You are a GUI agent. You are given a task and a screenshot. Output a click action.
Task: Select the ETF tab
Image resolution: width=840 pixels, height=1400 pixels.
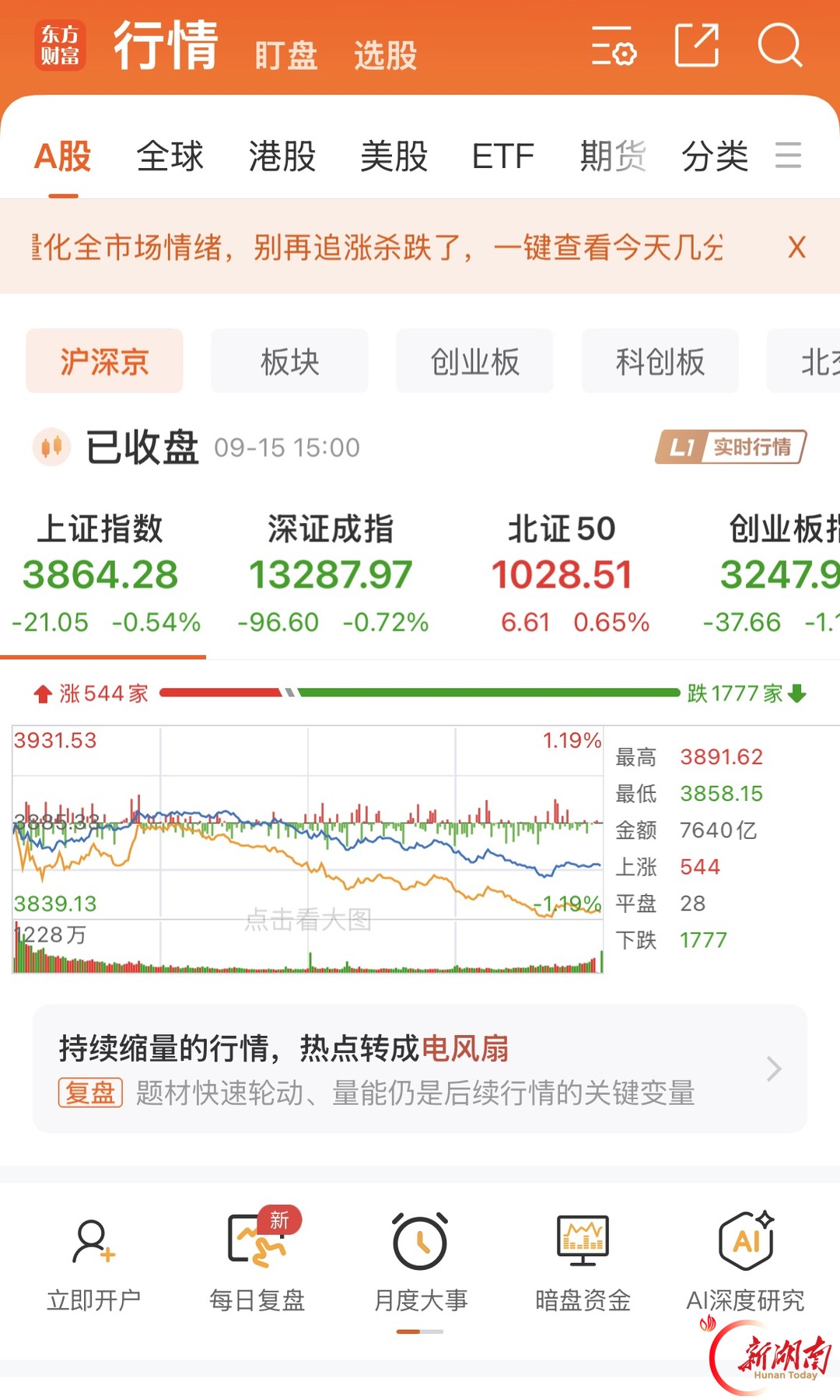502,156
